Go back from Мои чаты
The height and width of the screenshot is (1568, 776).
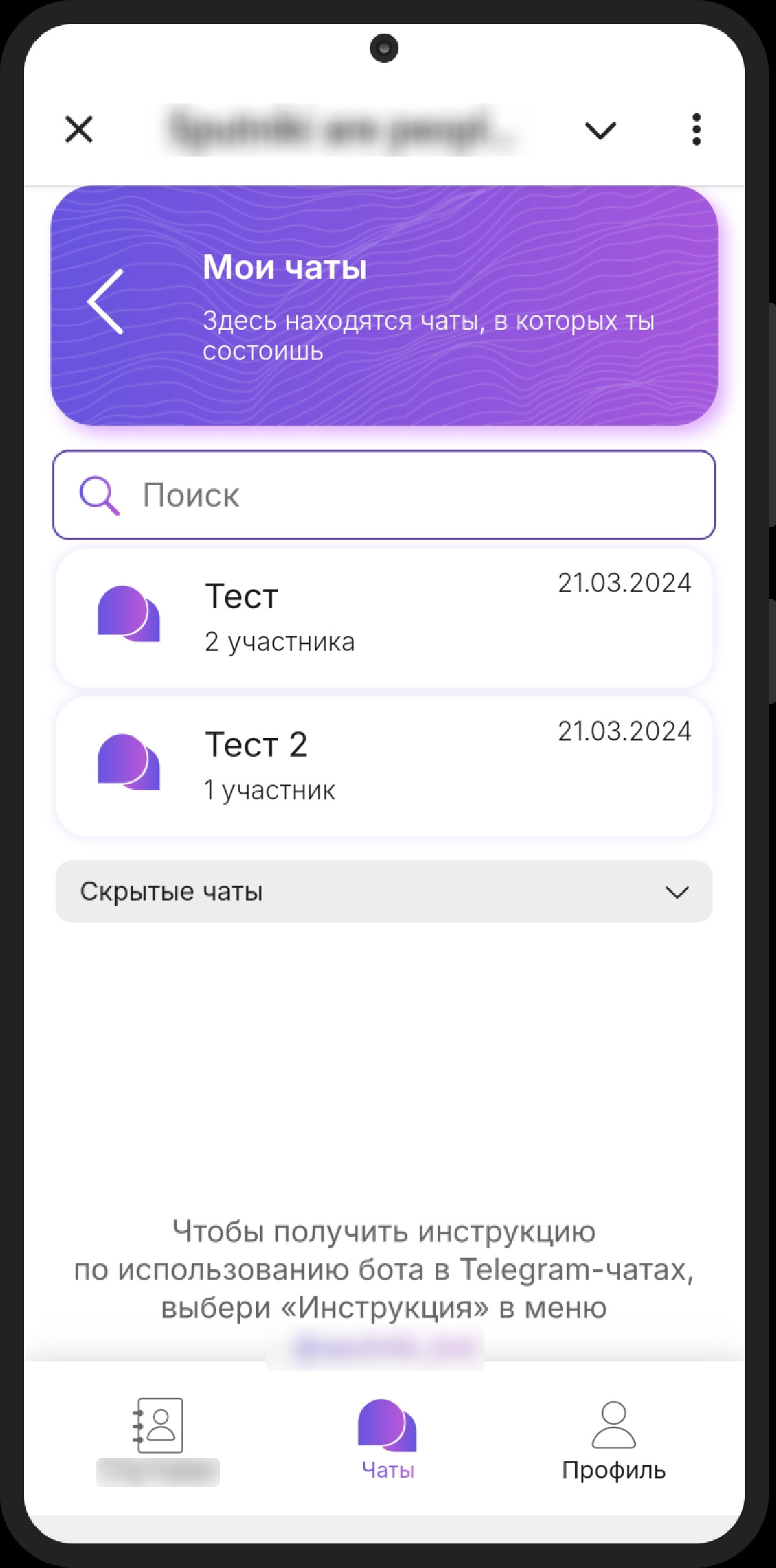pyautogui.click(x=106, y=301)
